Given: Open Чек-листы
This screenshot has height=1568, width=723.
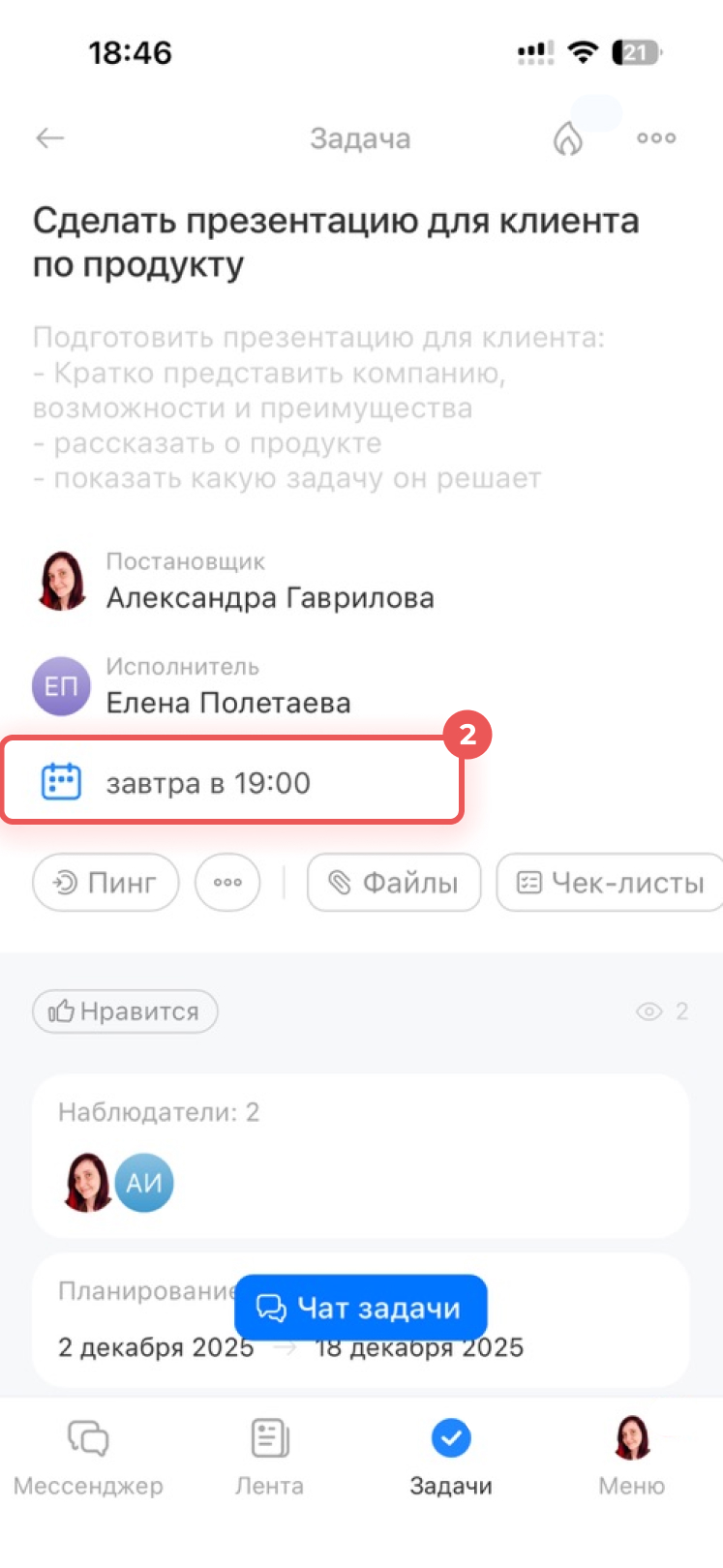Looking at the screenshot, I should point(611,883).
